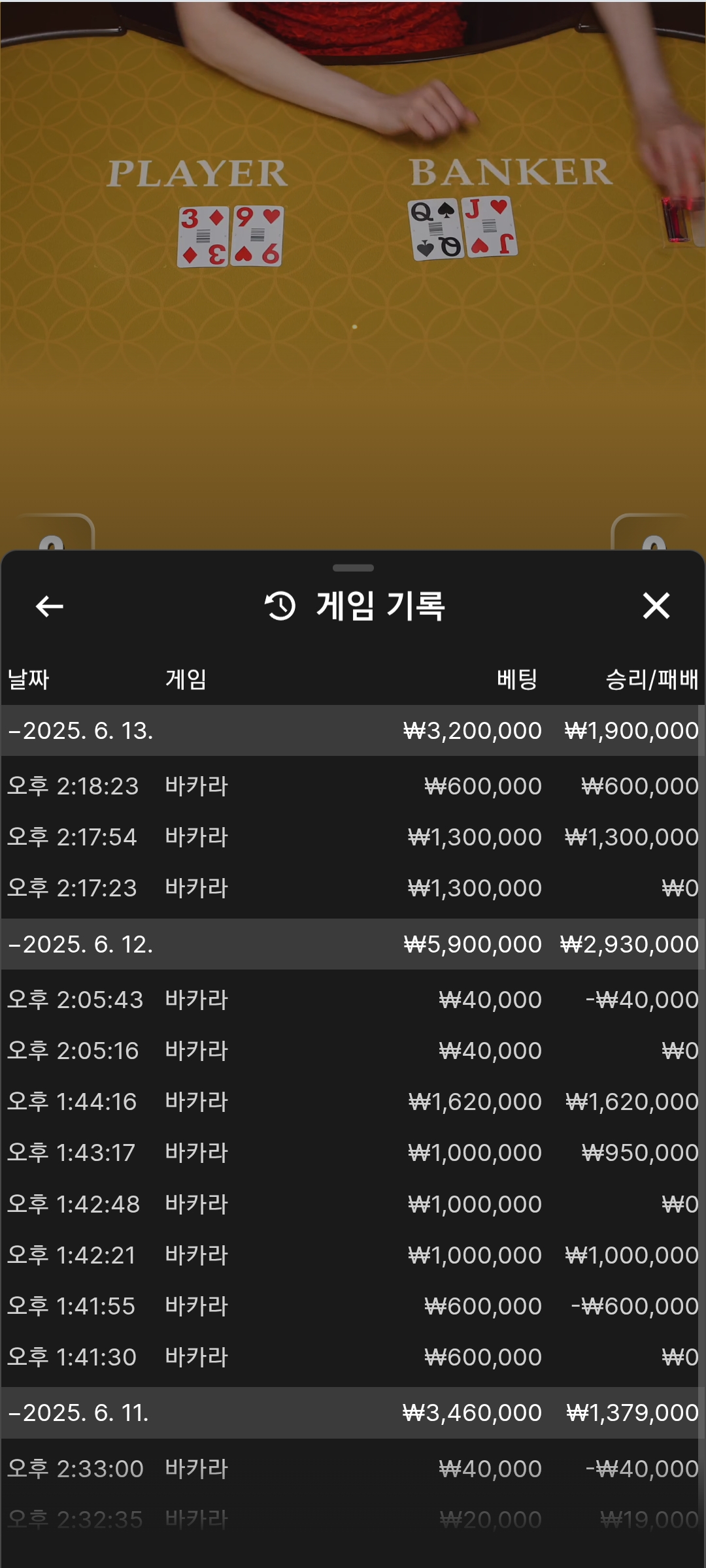Open the 오후 1:41:55 바카라 record
706x1568 pixels.
coord(353,1306)
